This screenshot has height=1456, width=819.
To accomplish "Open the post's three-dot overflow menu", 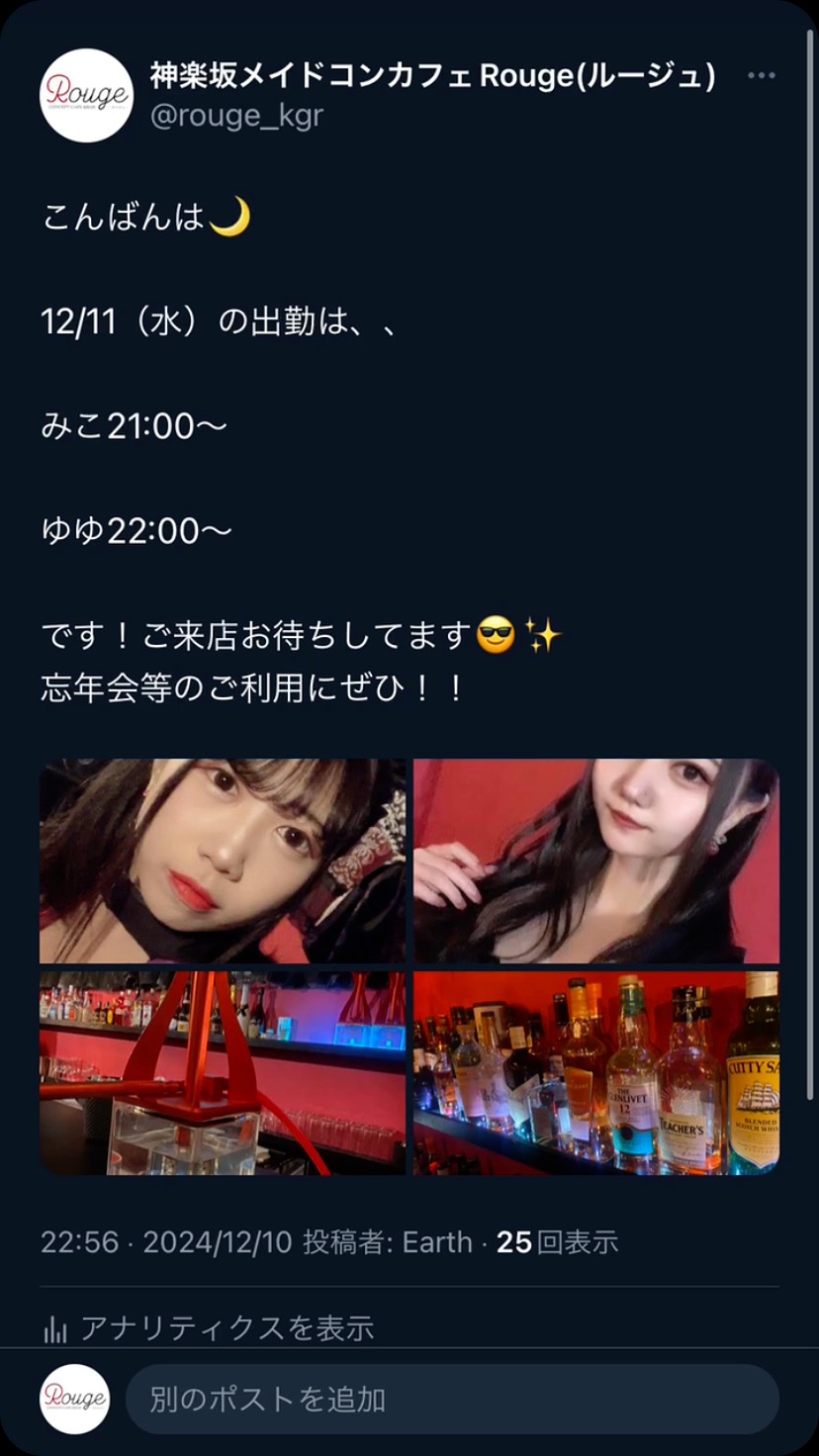I will click(761, 76).
